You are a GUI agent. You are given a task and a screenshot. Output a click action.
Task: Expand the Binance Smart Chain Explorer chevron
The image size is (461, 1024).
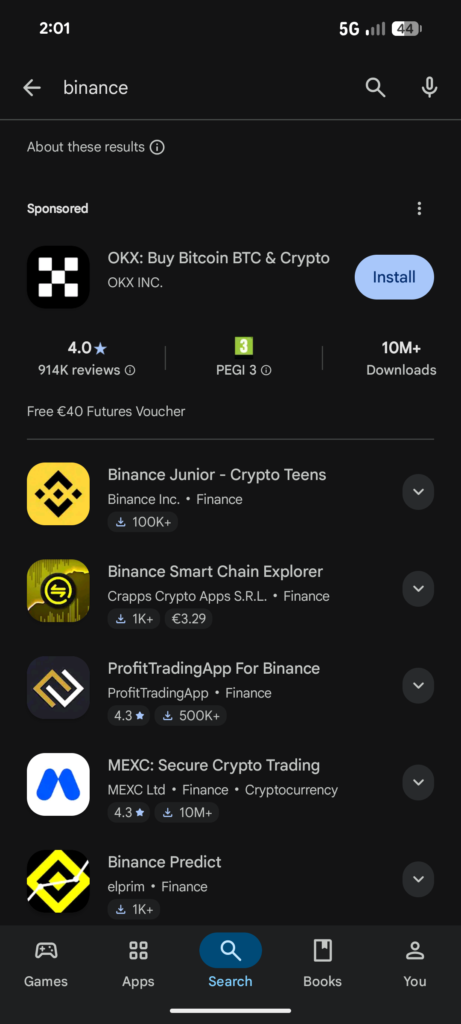418,588
